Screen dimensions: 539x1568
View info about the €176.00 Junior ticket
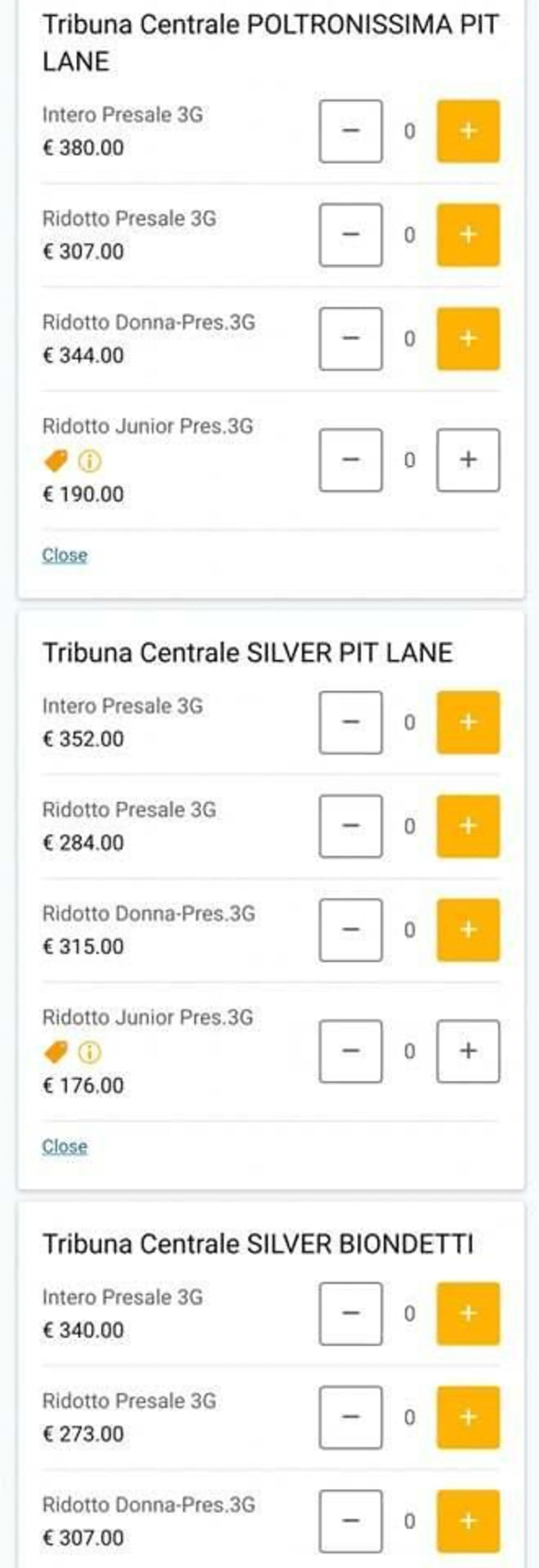point(90,1052)
